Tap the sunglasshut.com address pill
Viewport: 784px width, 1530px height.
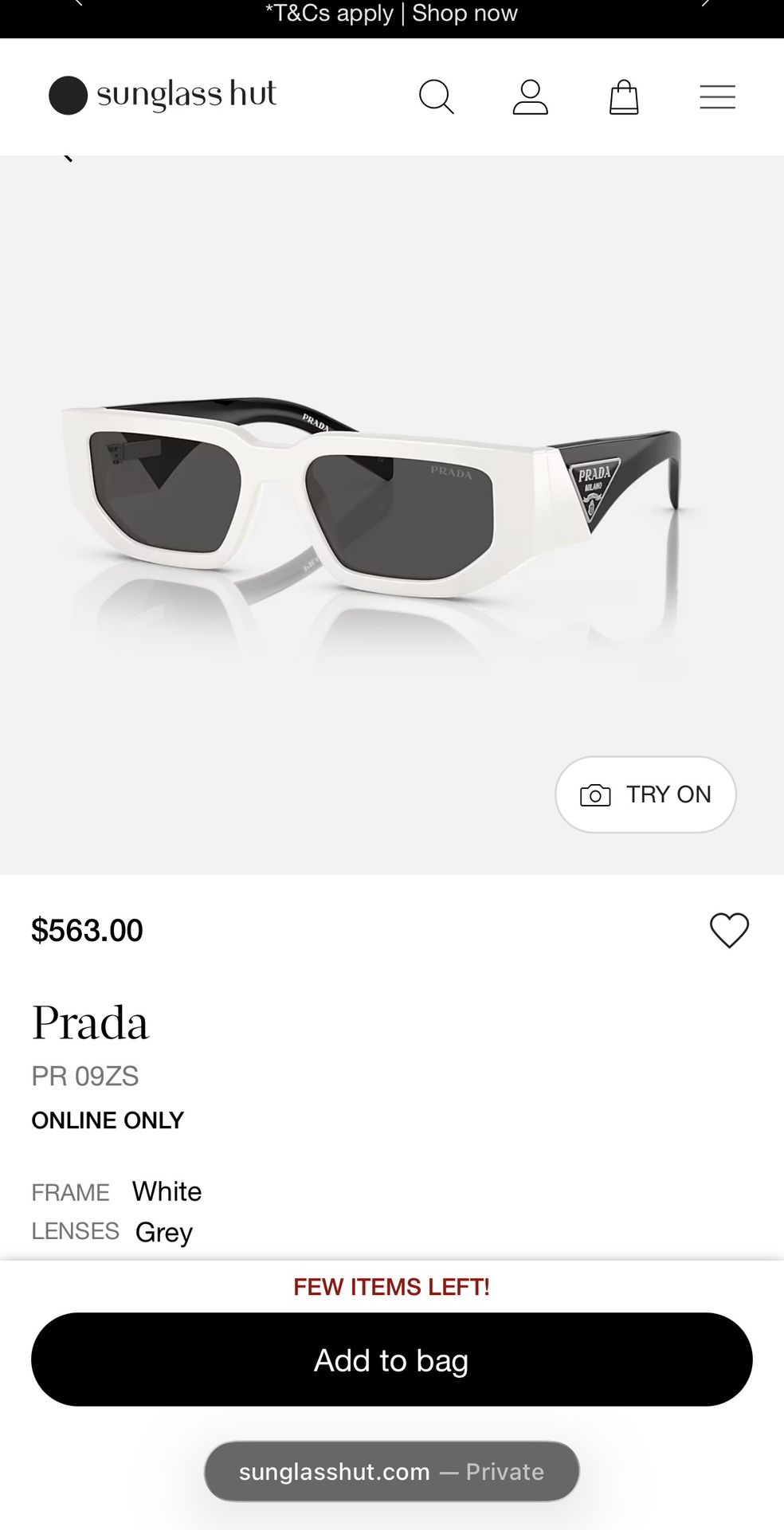pyautogui.click(x=392, y=1471)
